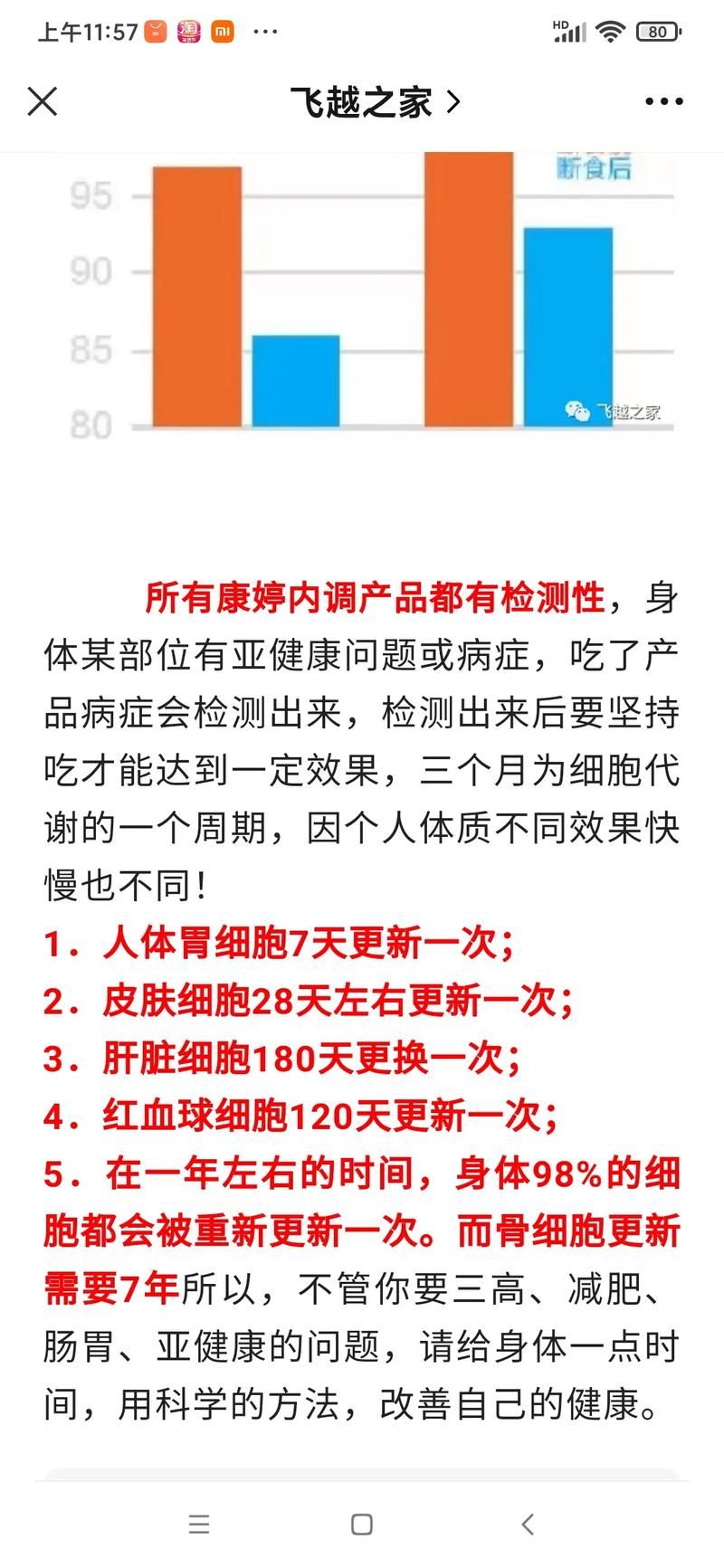This screenshot has height=1568, width=724.
Task: Open the three-dot overflow menu
Action: coord(664,102)
